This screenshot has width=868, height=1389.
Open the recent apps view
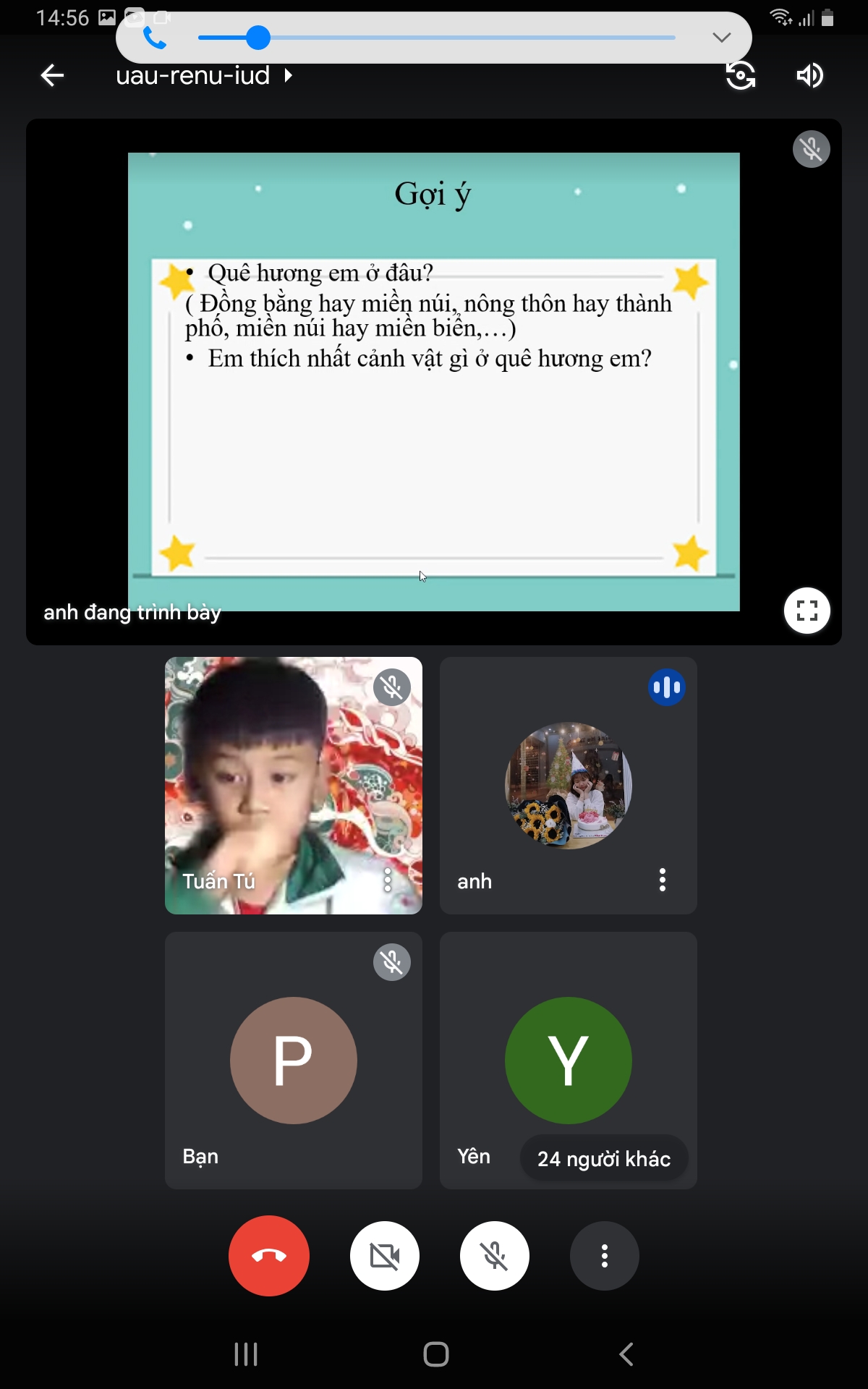pos(246,1354)
